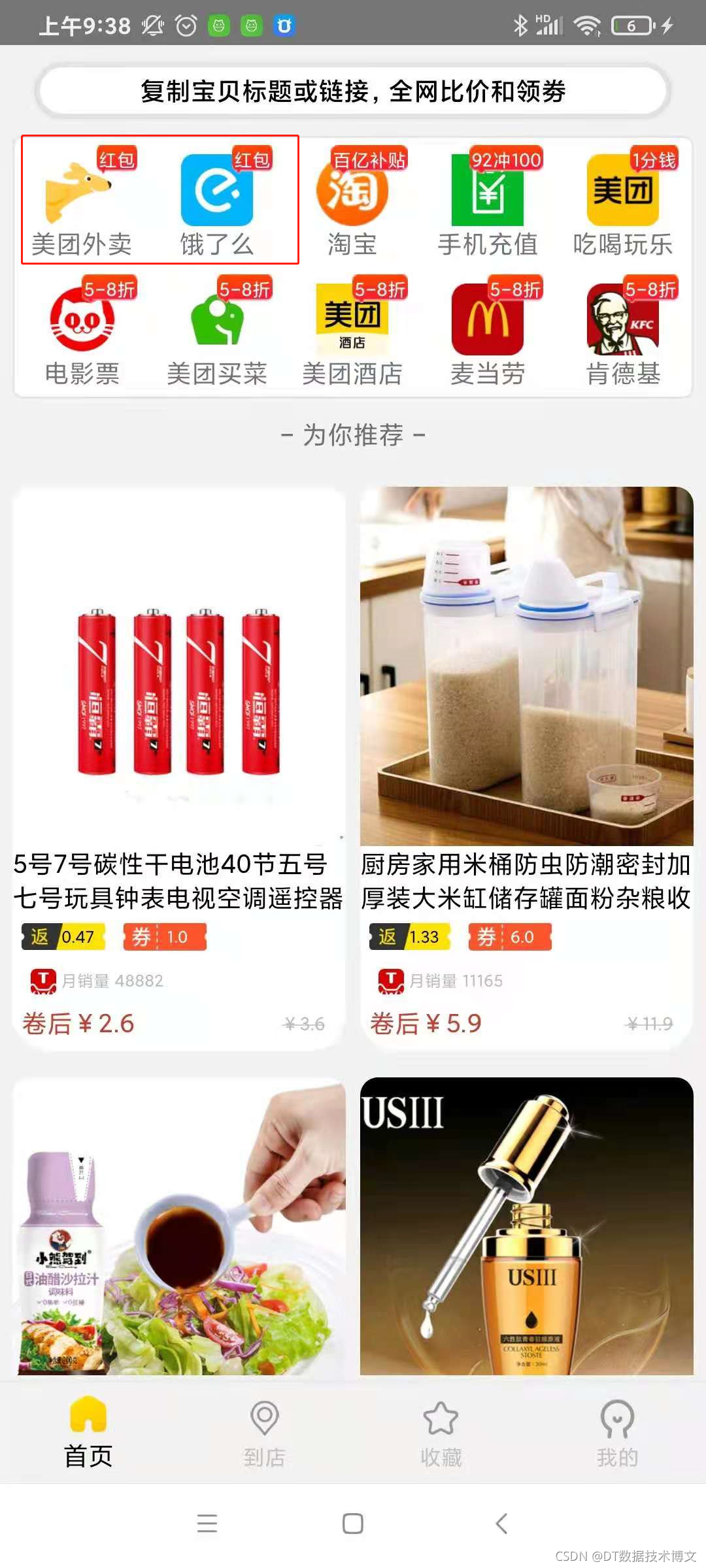Image resolution: width=706 pixels, height=1568 pixels.
Task: Switch to the 我的 tab
Action: [x=617, y=1431]
